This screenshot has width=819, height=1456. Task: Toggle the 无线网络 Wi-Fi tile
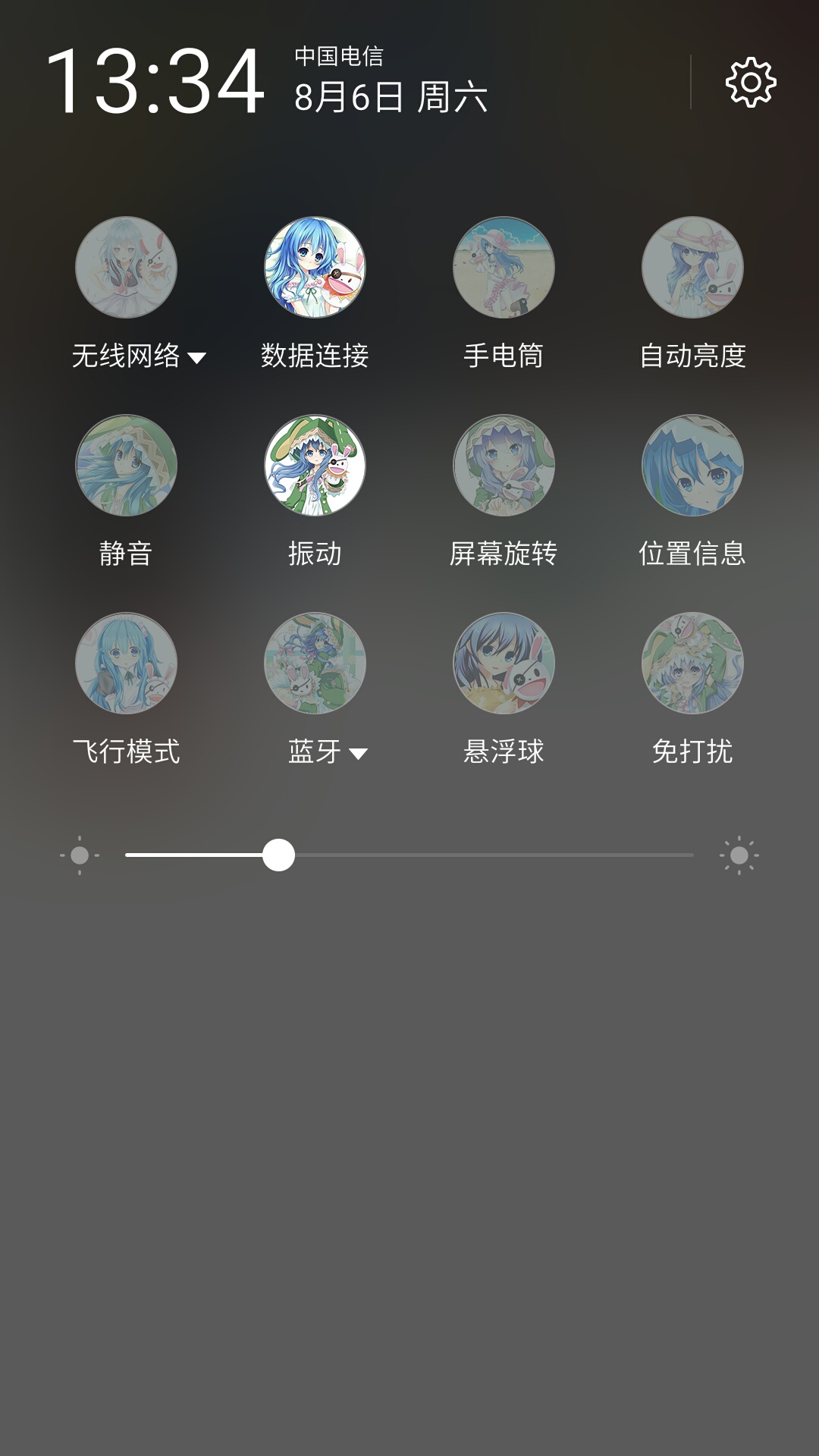click(x=126, y=268)
